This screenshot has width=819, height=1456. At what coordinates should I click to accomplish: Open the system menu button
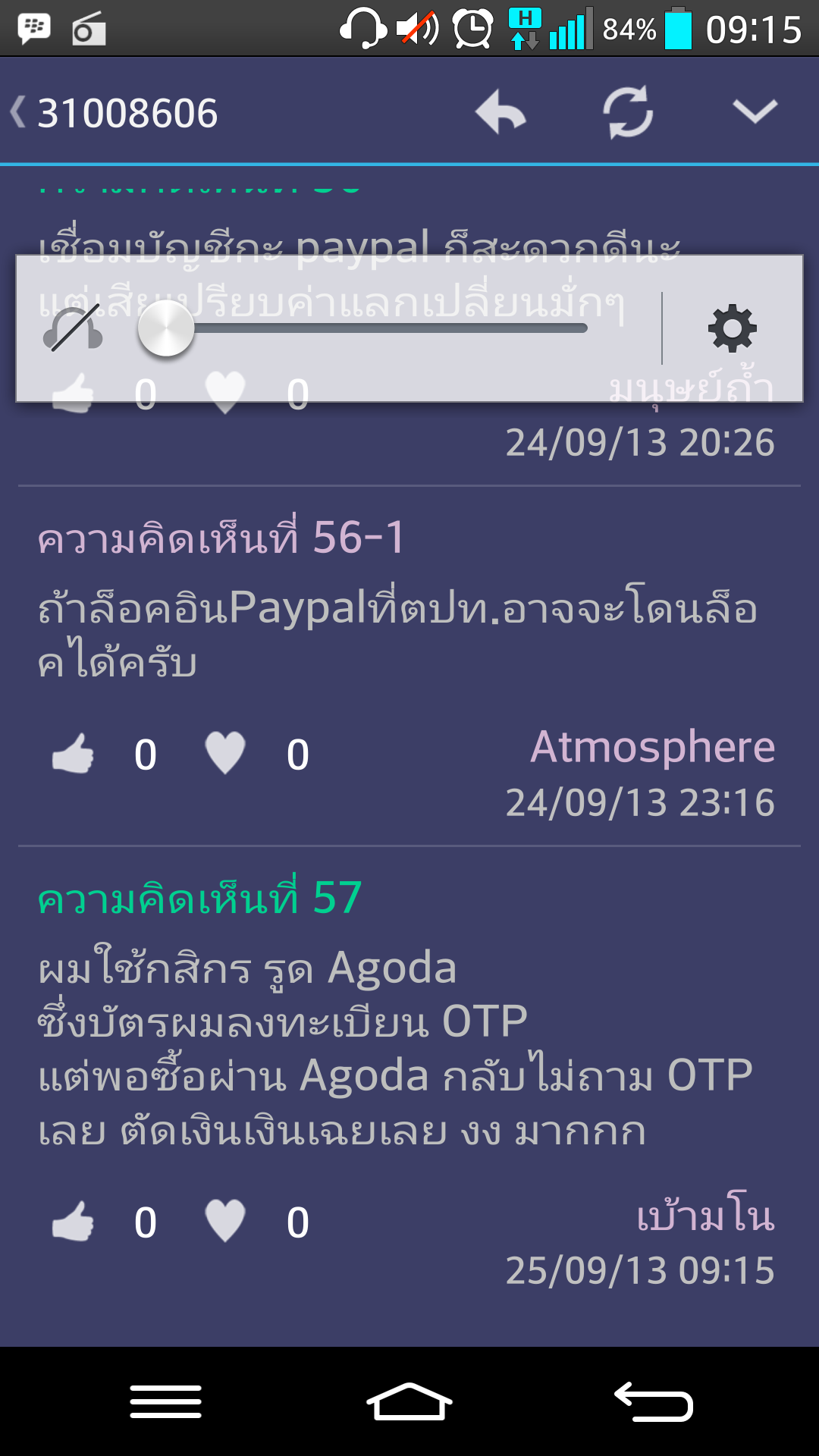tap(165, 1402)
